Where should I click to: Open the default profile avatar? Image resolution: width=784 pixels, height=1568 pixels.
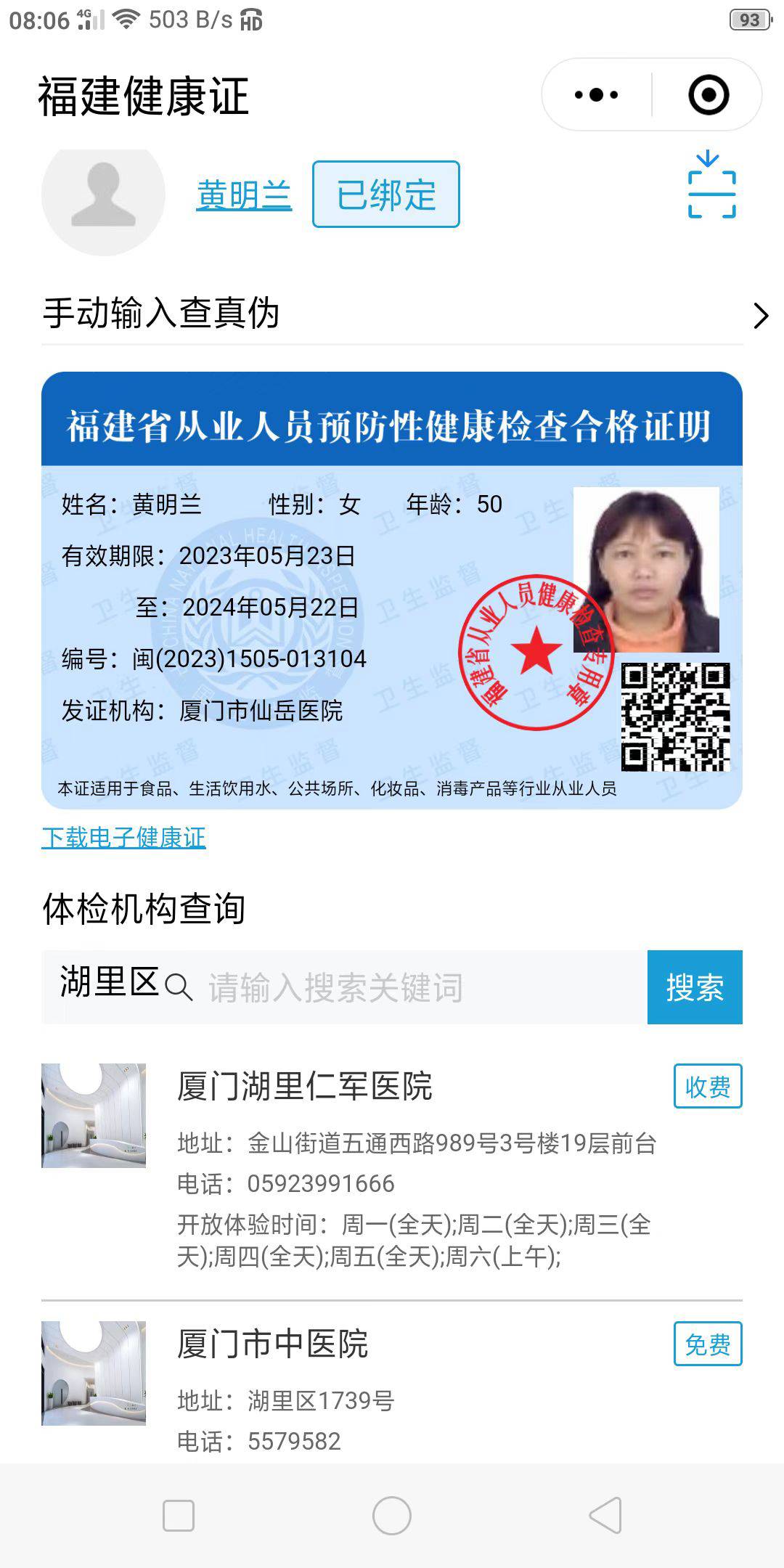(x=103, y=195)
